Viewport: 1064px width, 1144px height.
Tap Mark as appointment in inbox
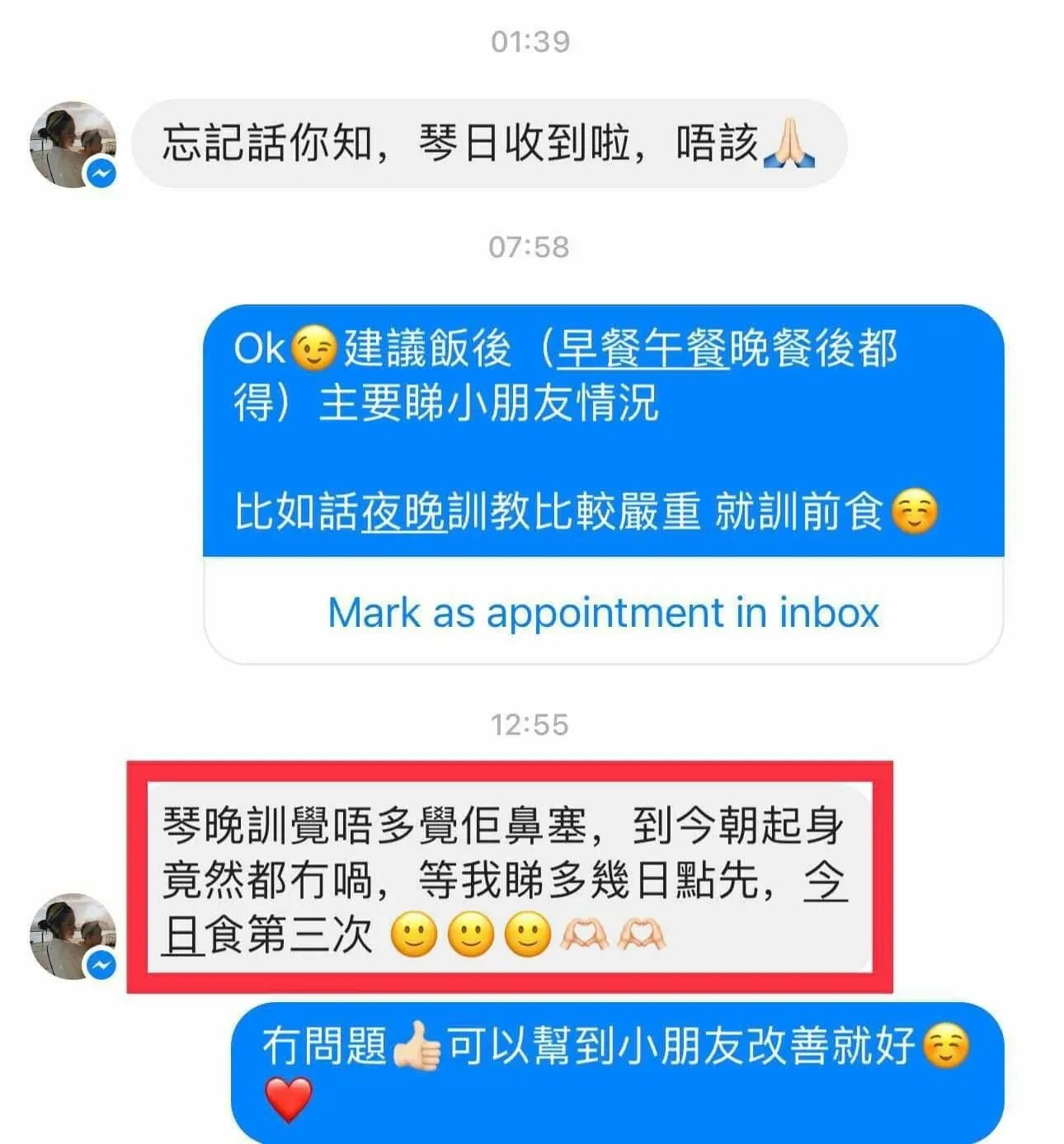click(603, 613)
